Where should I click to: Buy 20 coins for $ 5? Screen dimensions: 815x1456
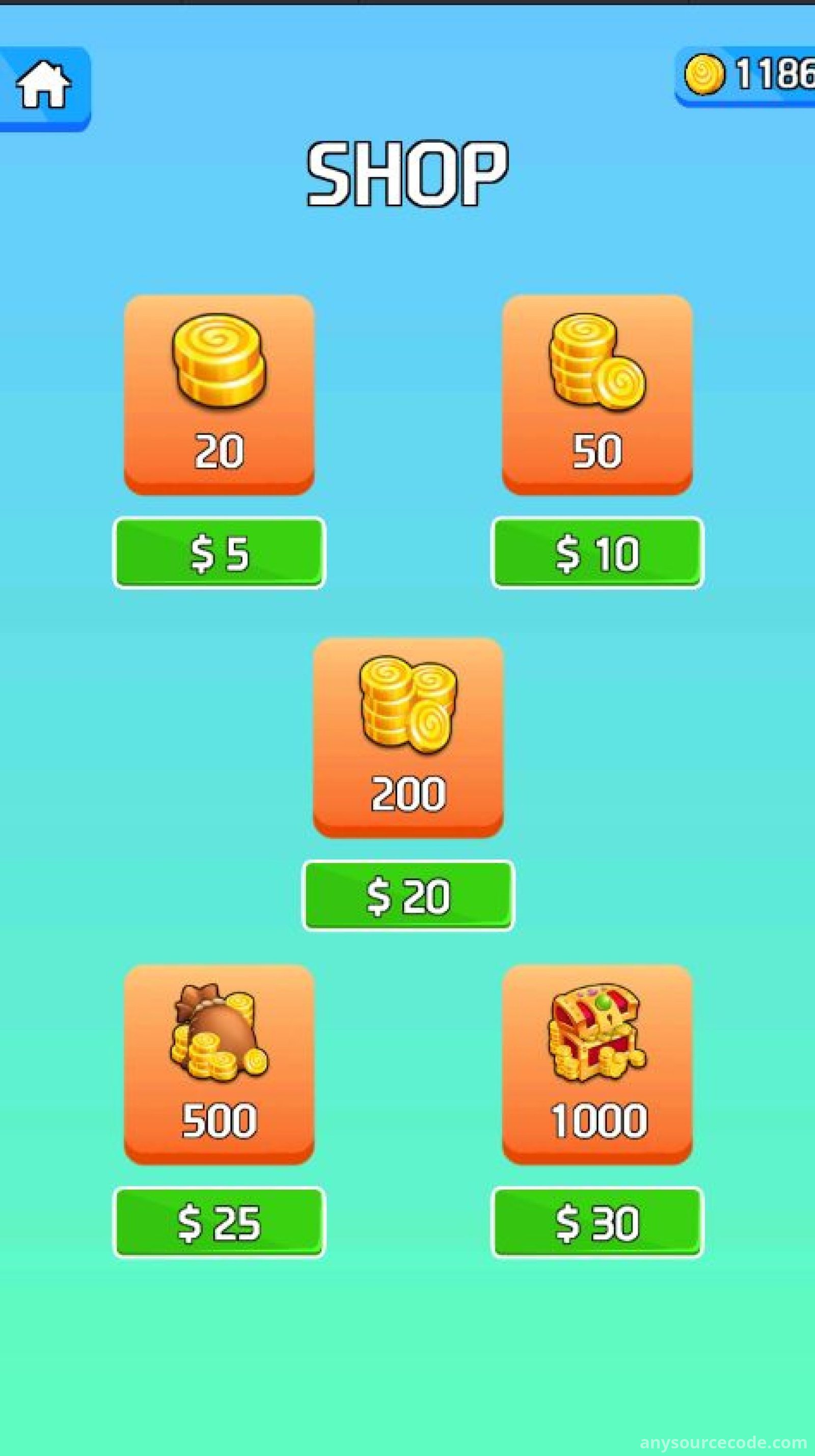pyautogui.click(x=220, y=553)
